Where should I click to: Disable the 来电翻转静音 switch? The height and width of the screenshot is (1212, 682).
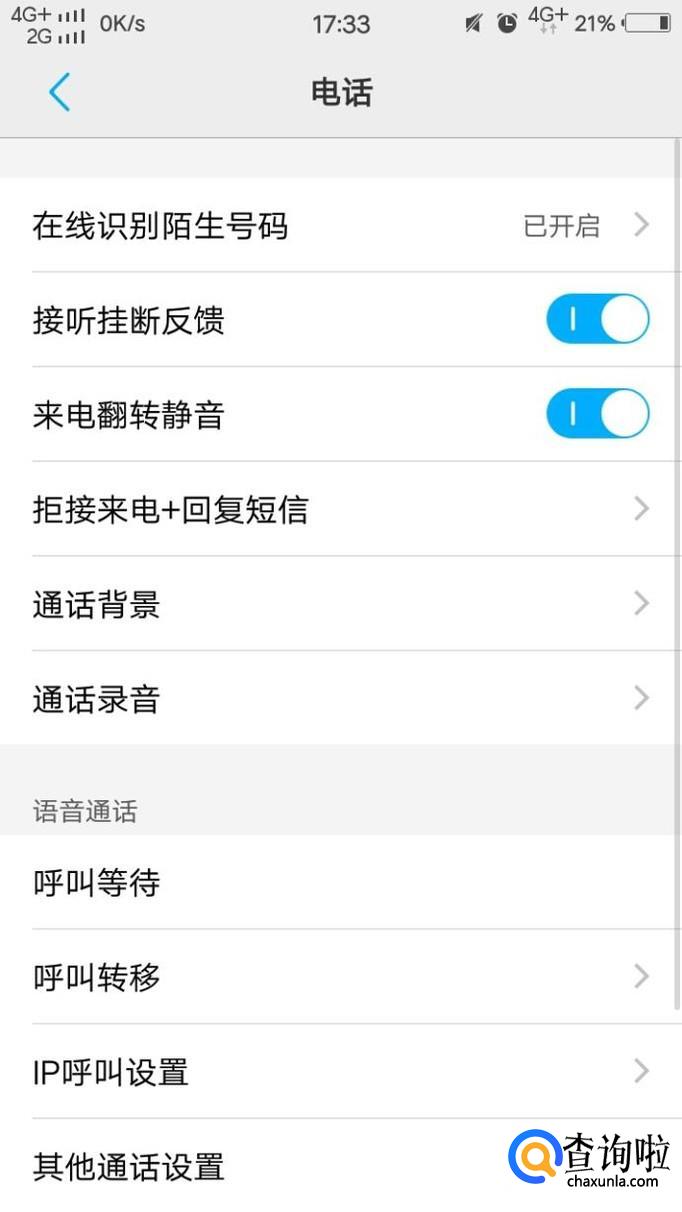(597, 414)
